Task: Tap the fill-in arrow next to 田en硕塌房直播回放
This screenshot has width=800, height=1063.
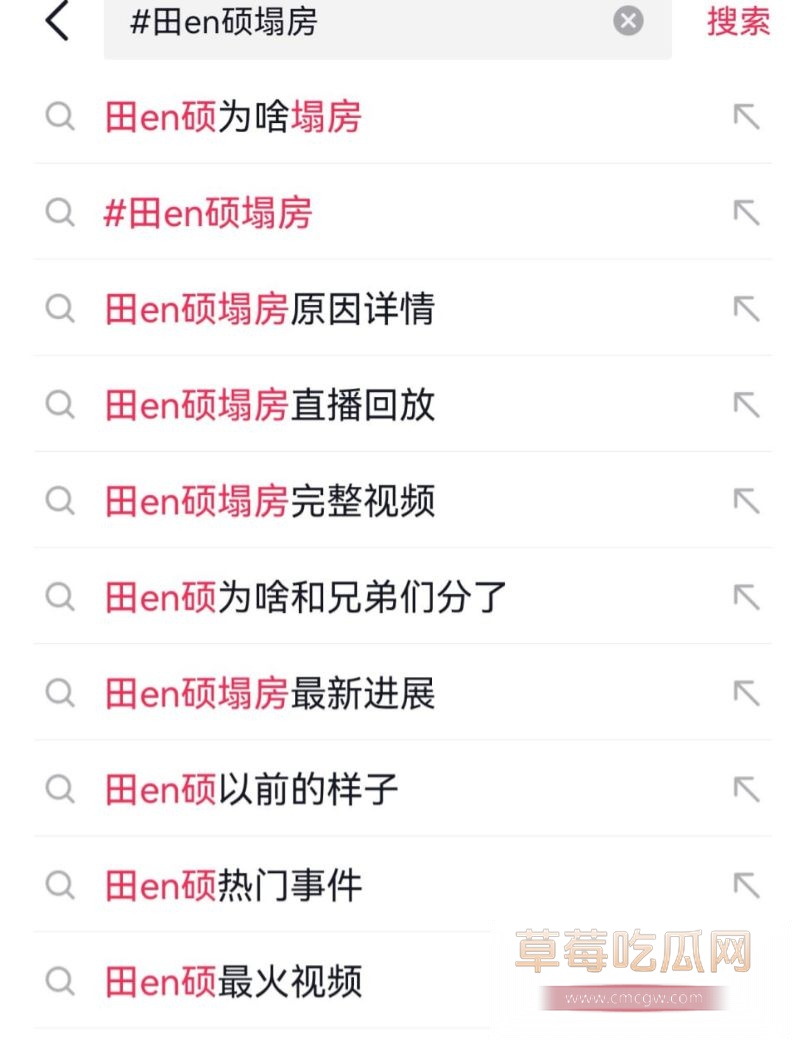Action: (746, 405)
